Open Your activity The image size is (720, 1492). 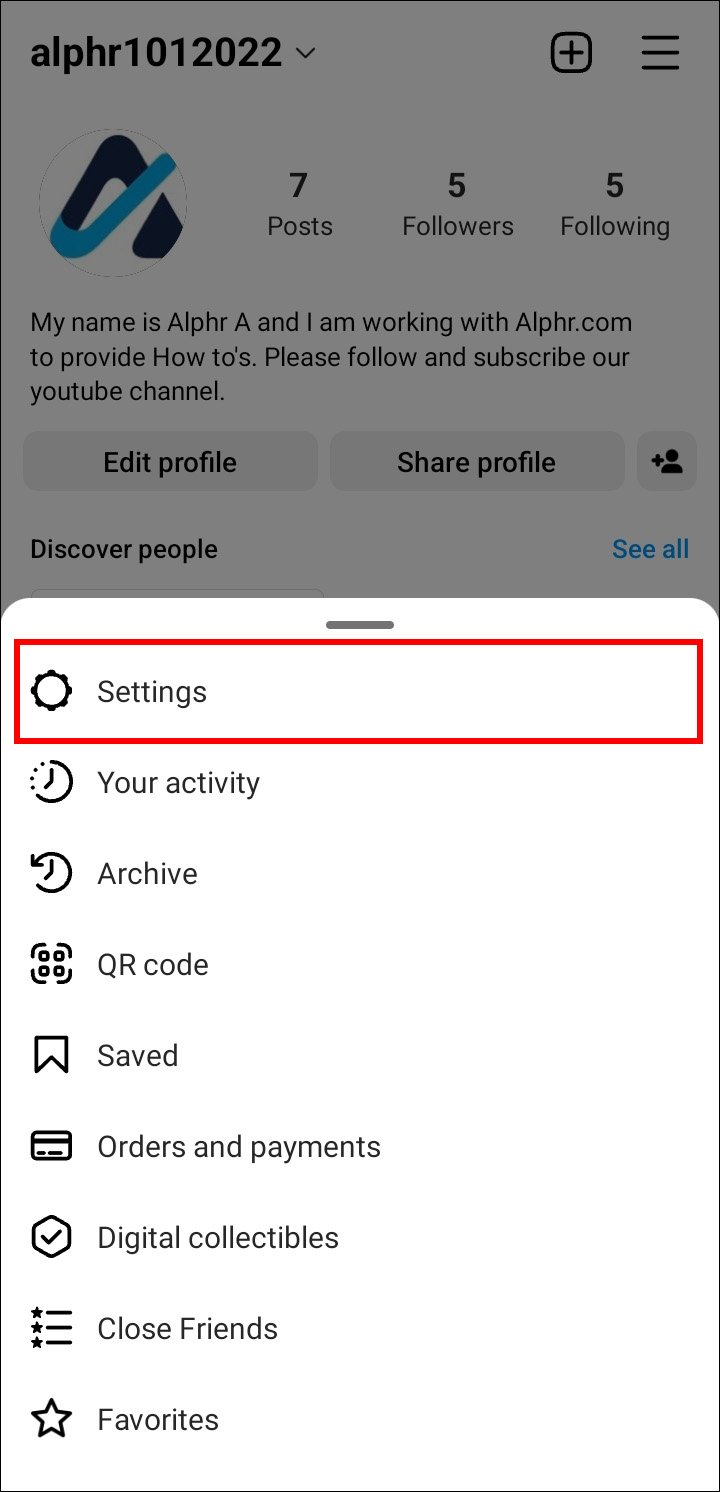pyautogui.click(x=178, y=783)
